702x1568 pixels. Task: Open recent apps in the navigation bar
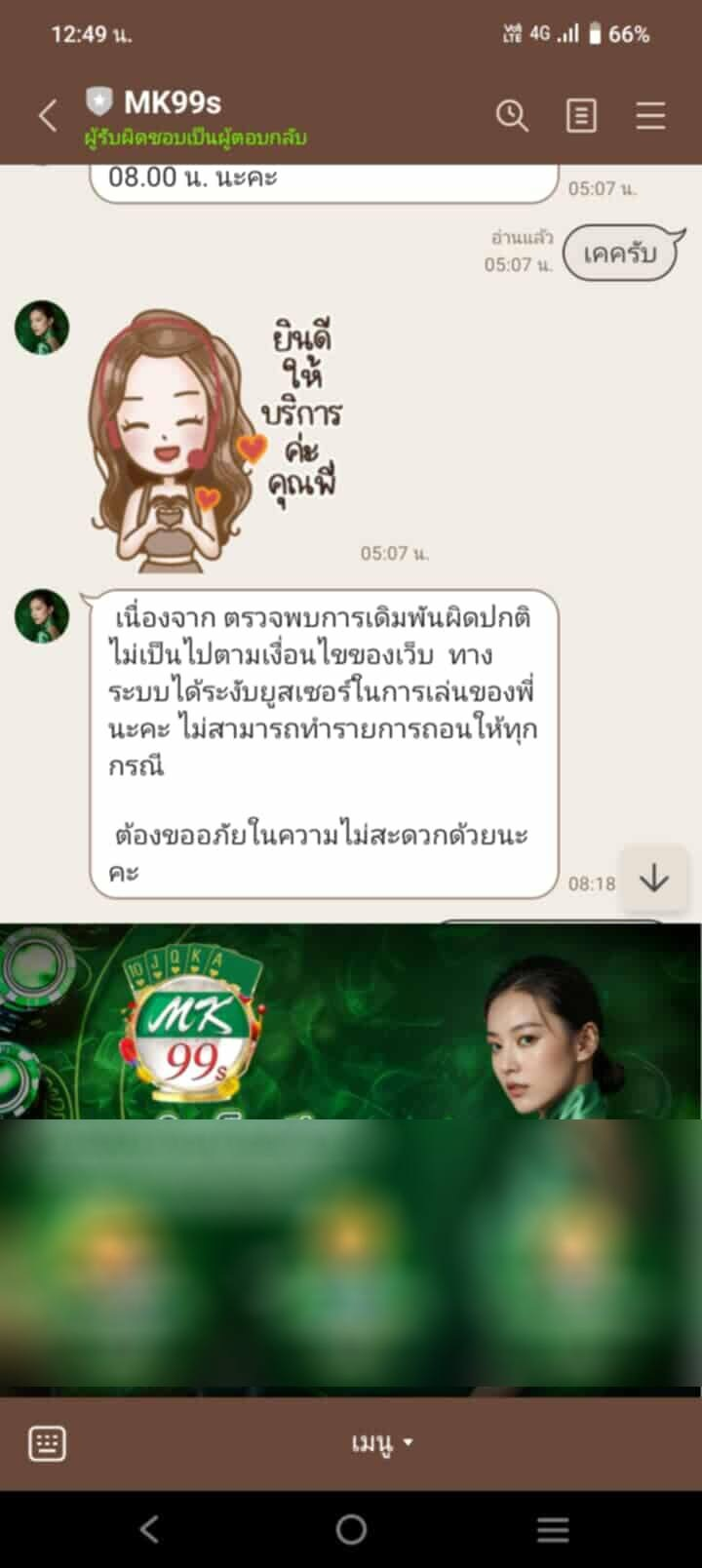tap(552, 1528)
